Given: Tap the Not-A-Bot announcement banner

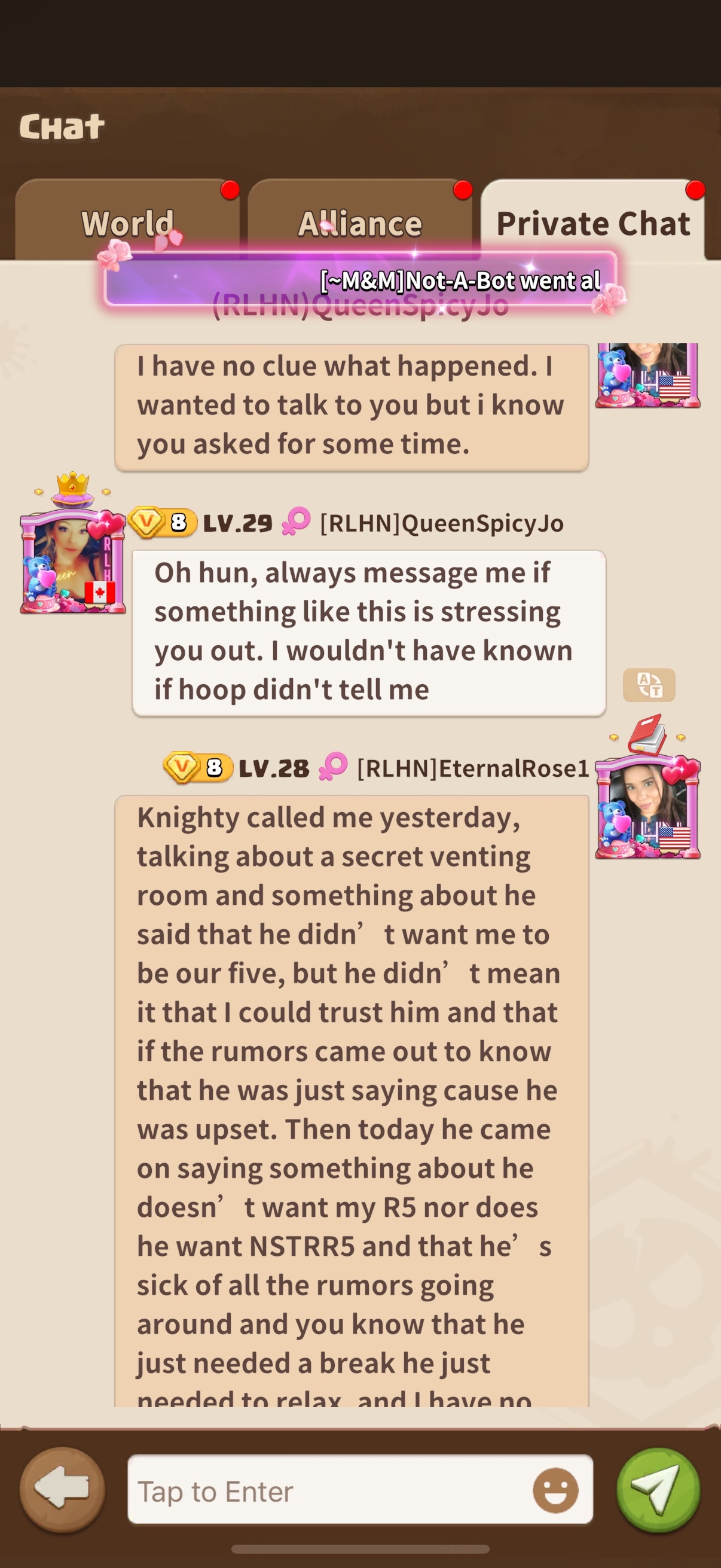Looking at the screenshot, I should 360,280.
